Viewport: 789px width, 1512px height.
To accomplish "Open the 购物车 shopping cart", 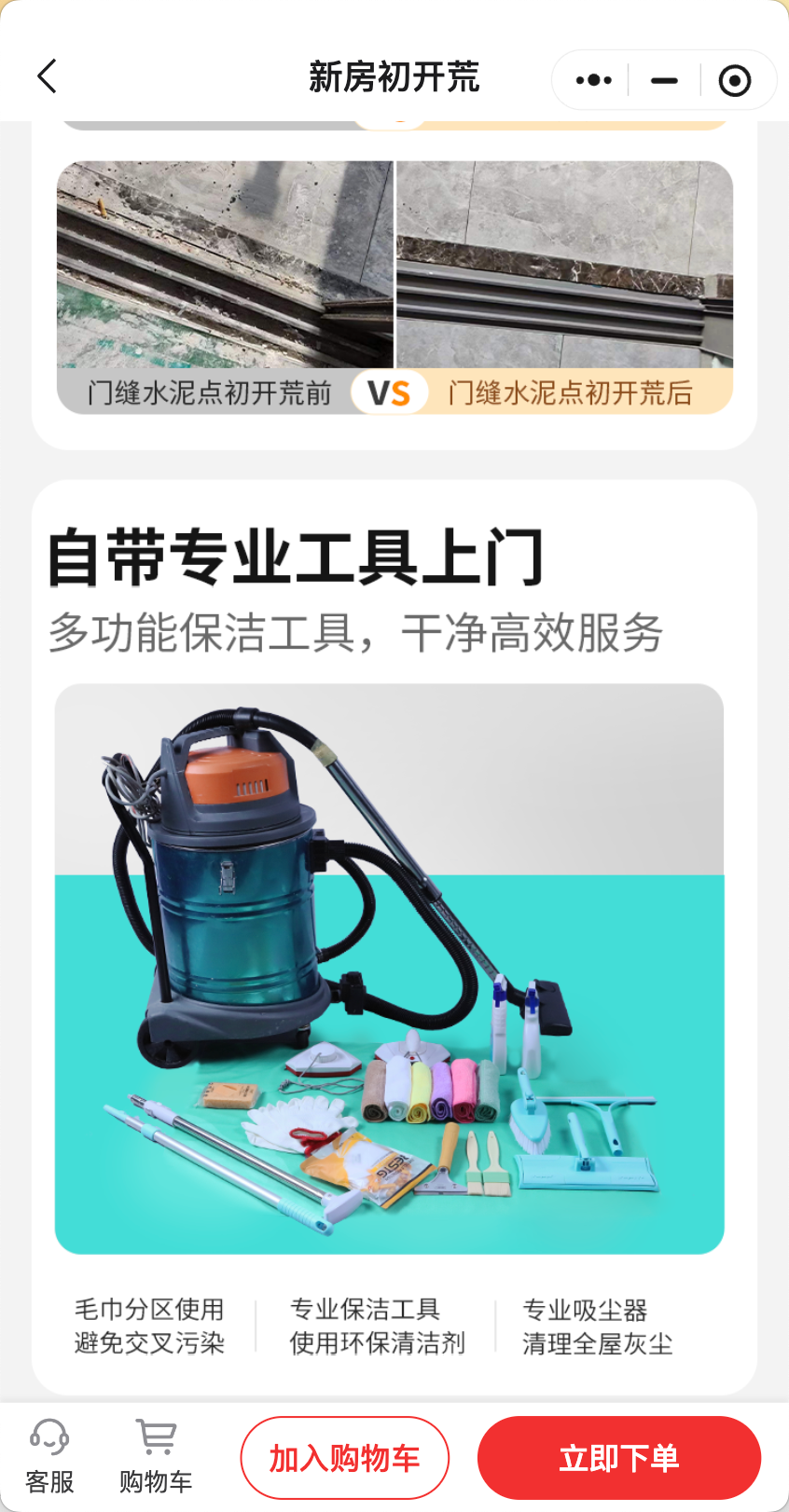I will [x=156, y=1456].
